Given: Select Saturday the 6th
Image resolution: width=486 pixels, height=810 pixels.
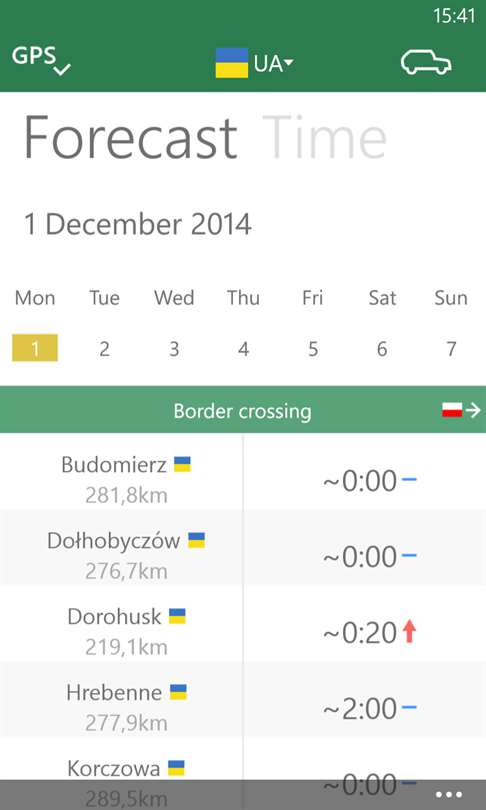Looking at the screenshot, I should pos(382,349).
